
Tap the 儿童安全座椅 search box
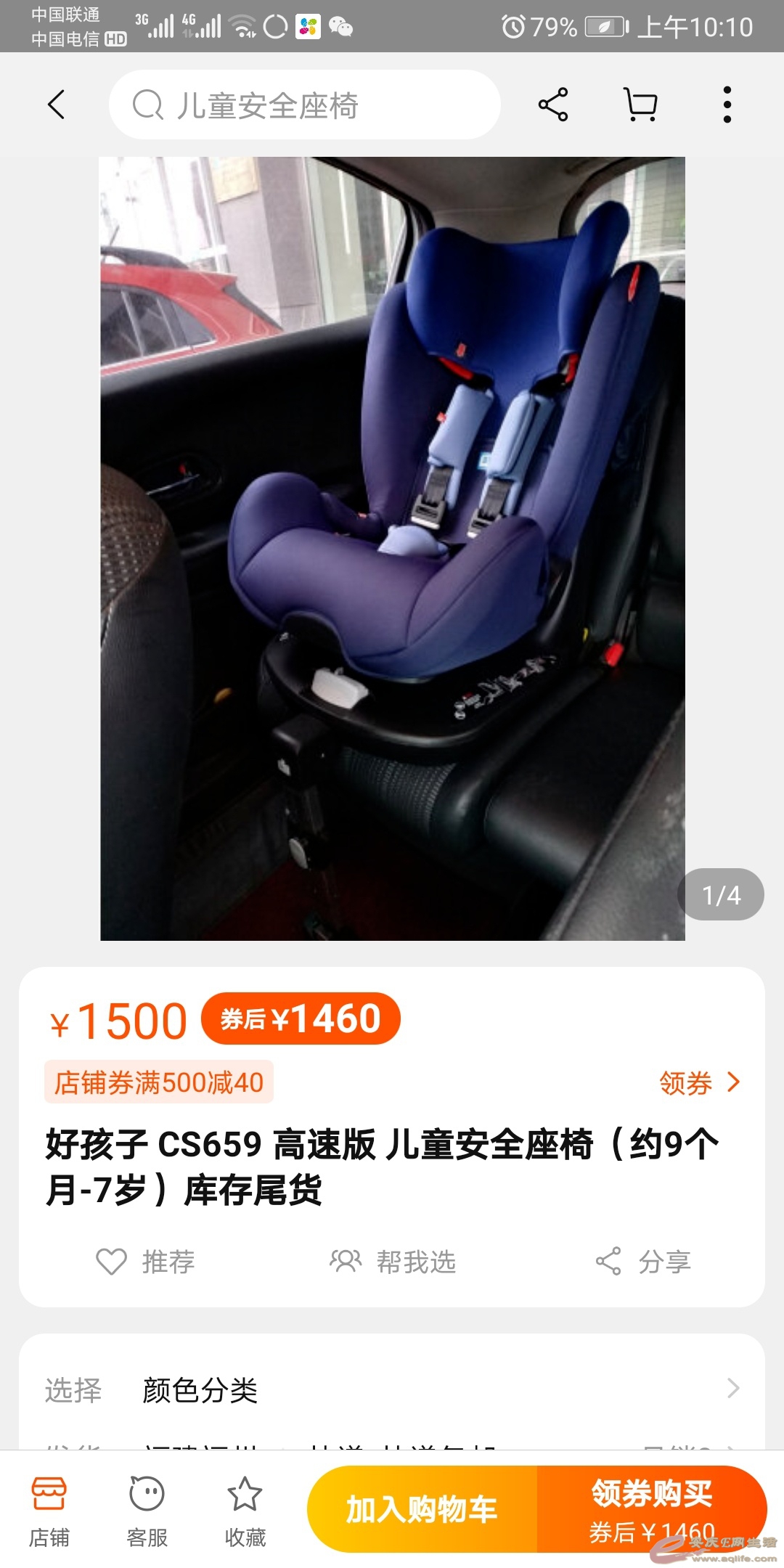305,105
